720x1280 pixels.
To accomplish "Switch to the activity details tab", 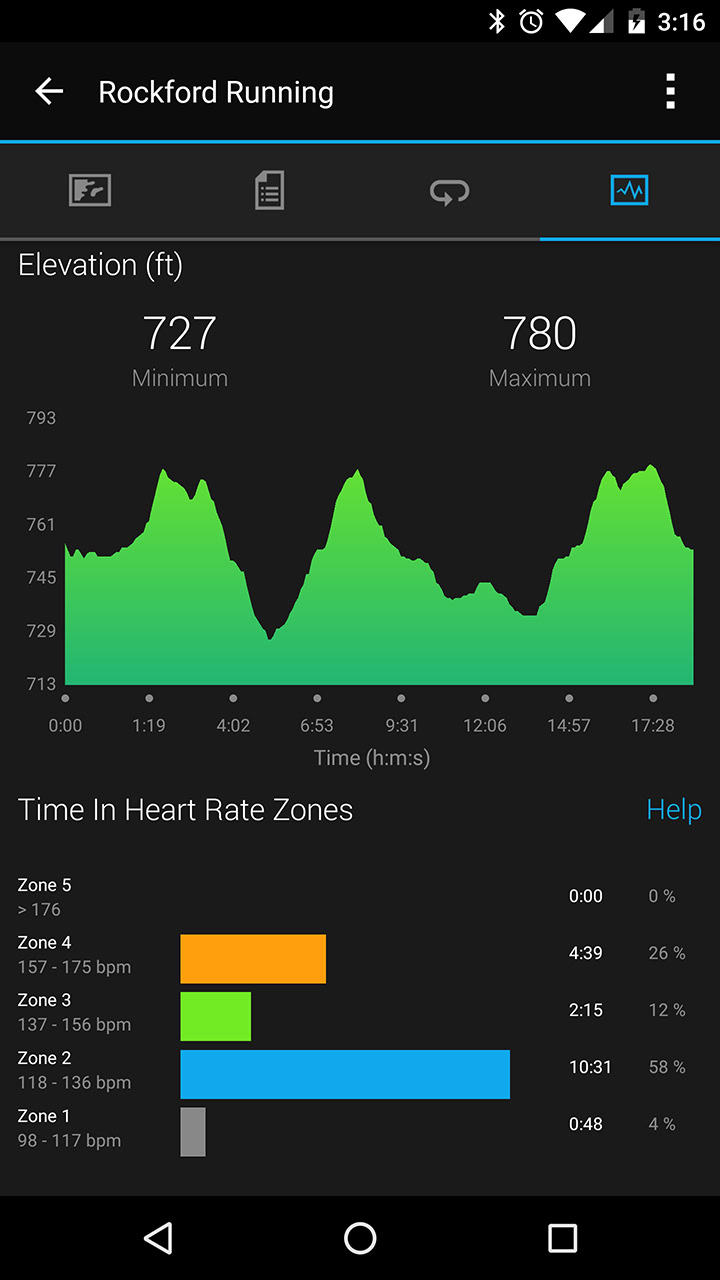I will (270, 190).
